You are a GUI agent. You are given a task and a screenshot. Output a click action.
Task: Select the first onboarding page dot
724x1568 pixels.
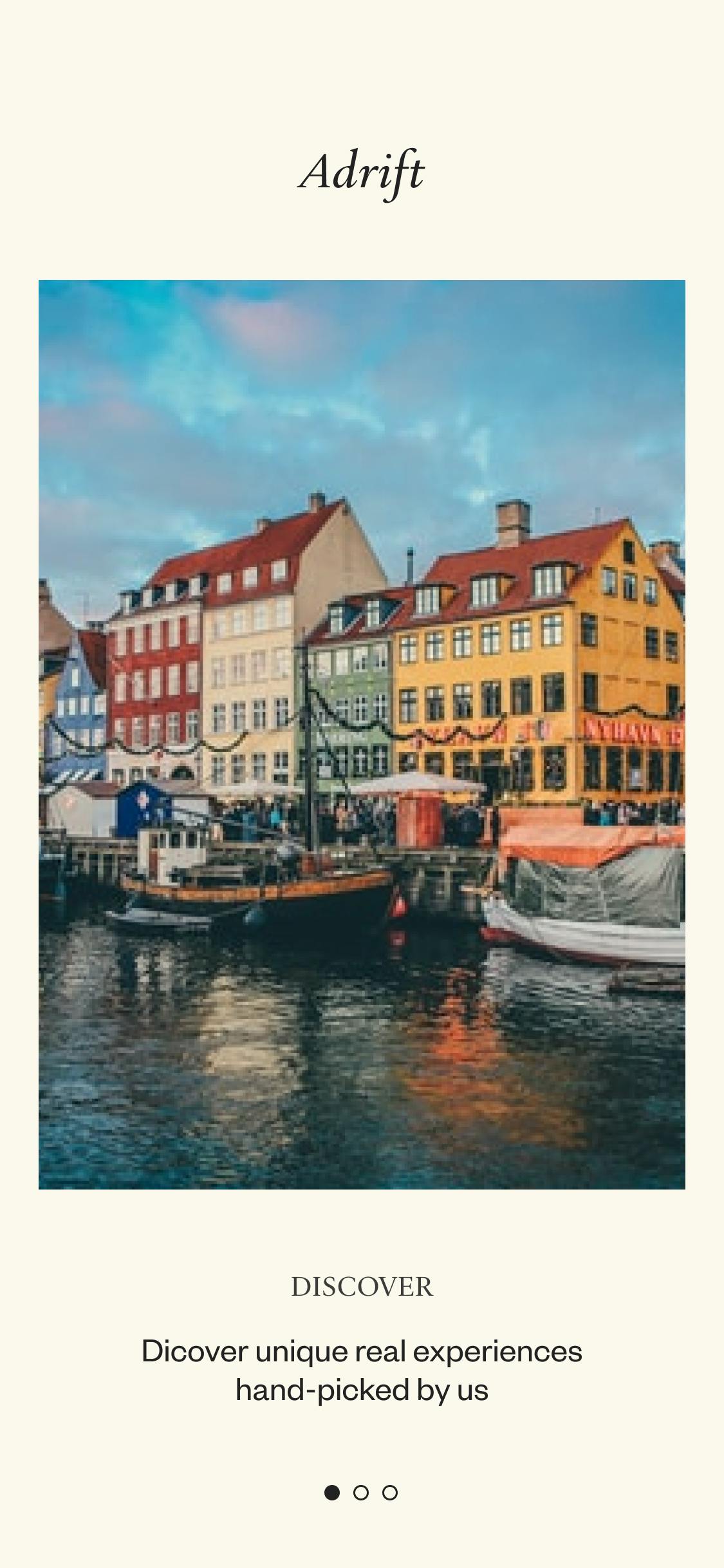tap(331, 1492)
